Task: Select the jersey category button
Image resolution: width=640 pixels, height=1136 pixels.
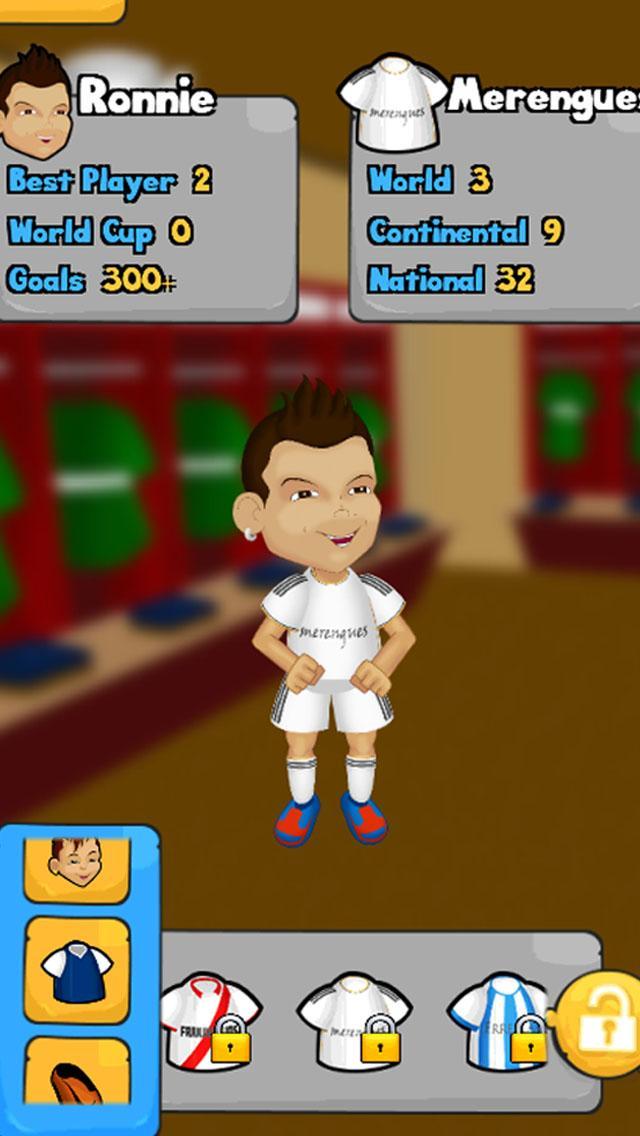Action: pos(77,970)
